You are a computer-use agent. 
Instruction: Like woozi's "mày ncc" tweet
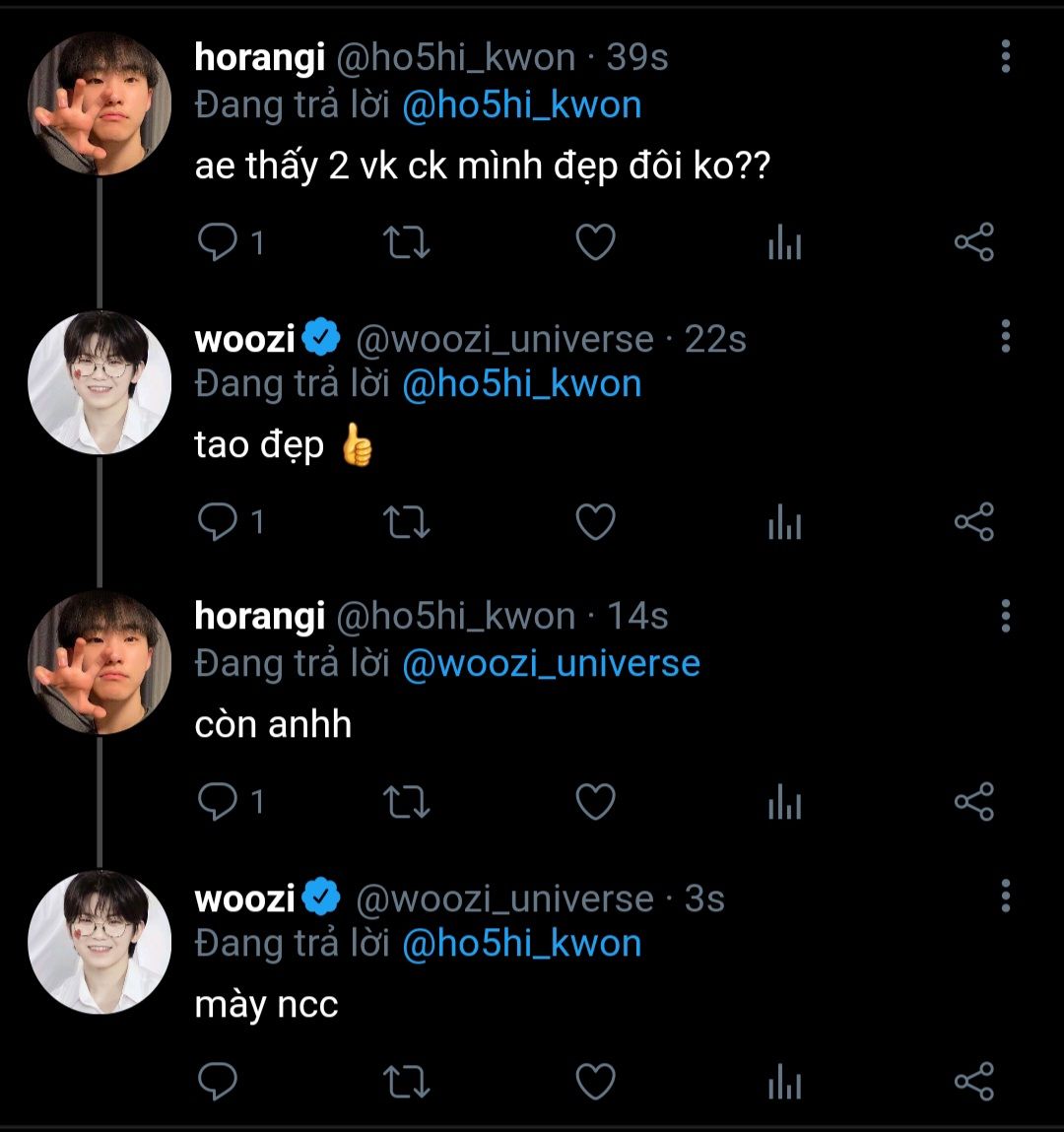pos(595,1082)
